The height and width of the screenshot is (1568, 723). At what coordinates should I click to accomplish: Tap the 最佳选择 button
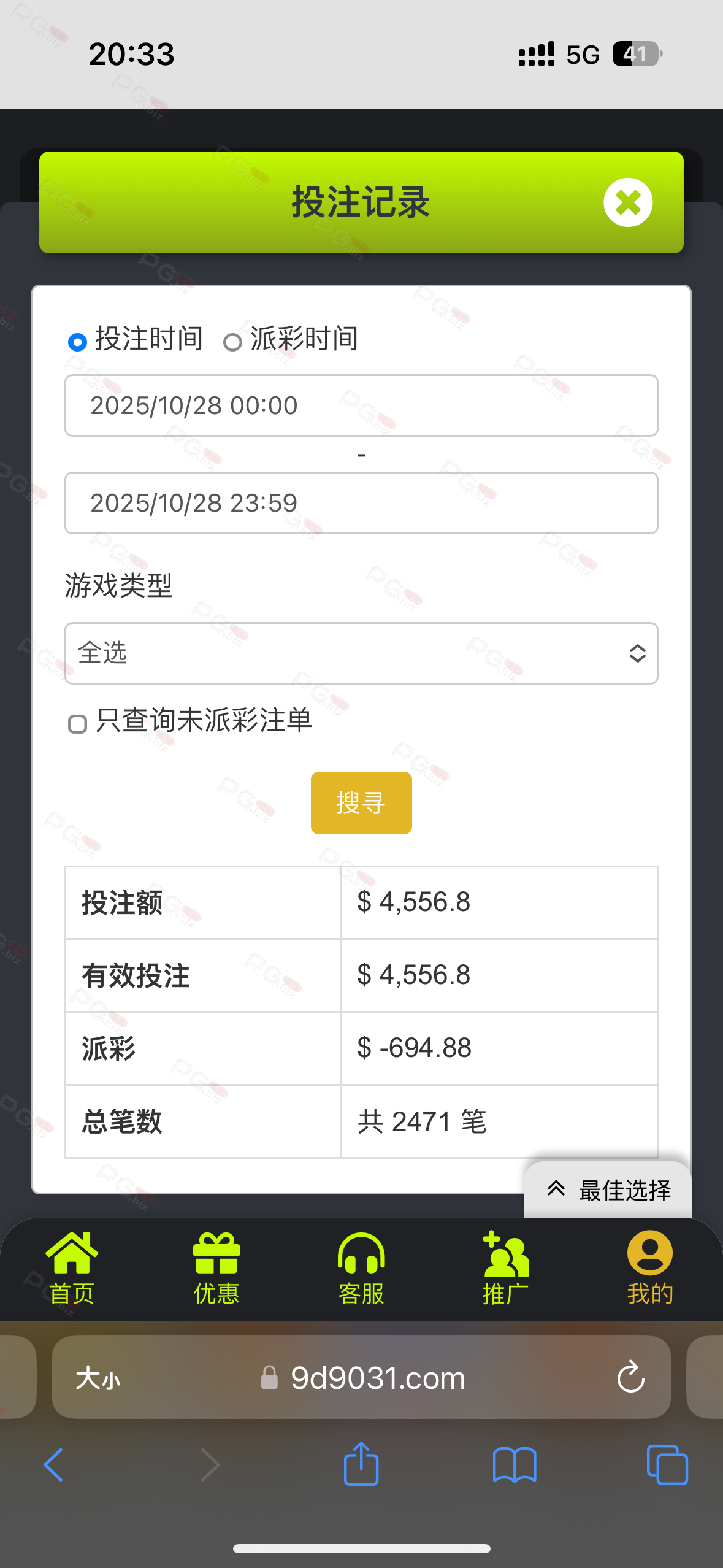coord(608,1190)
